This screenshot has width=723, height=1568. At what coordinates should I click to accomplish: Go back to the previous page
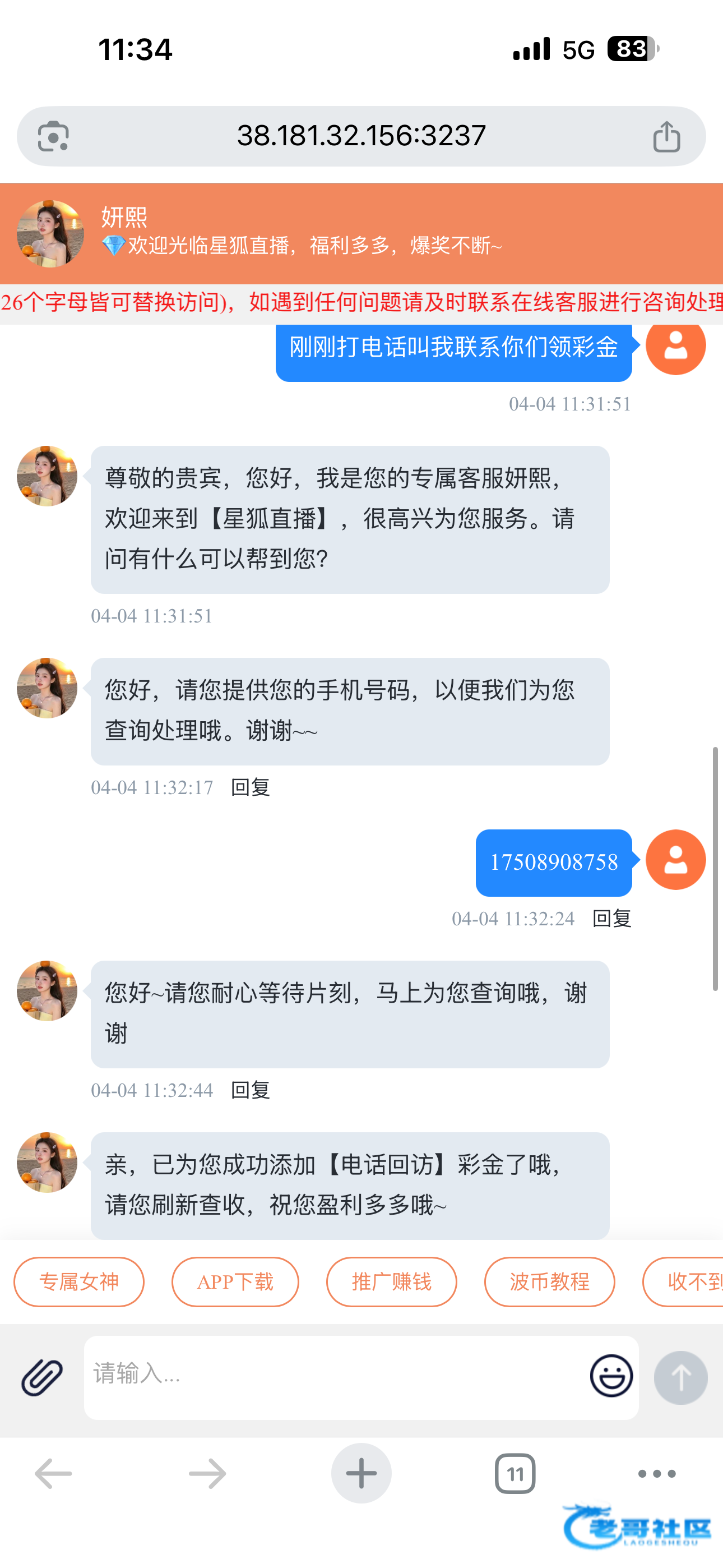54,1474
